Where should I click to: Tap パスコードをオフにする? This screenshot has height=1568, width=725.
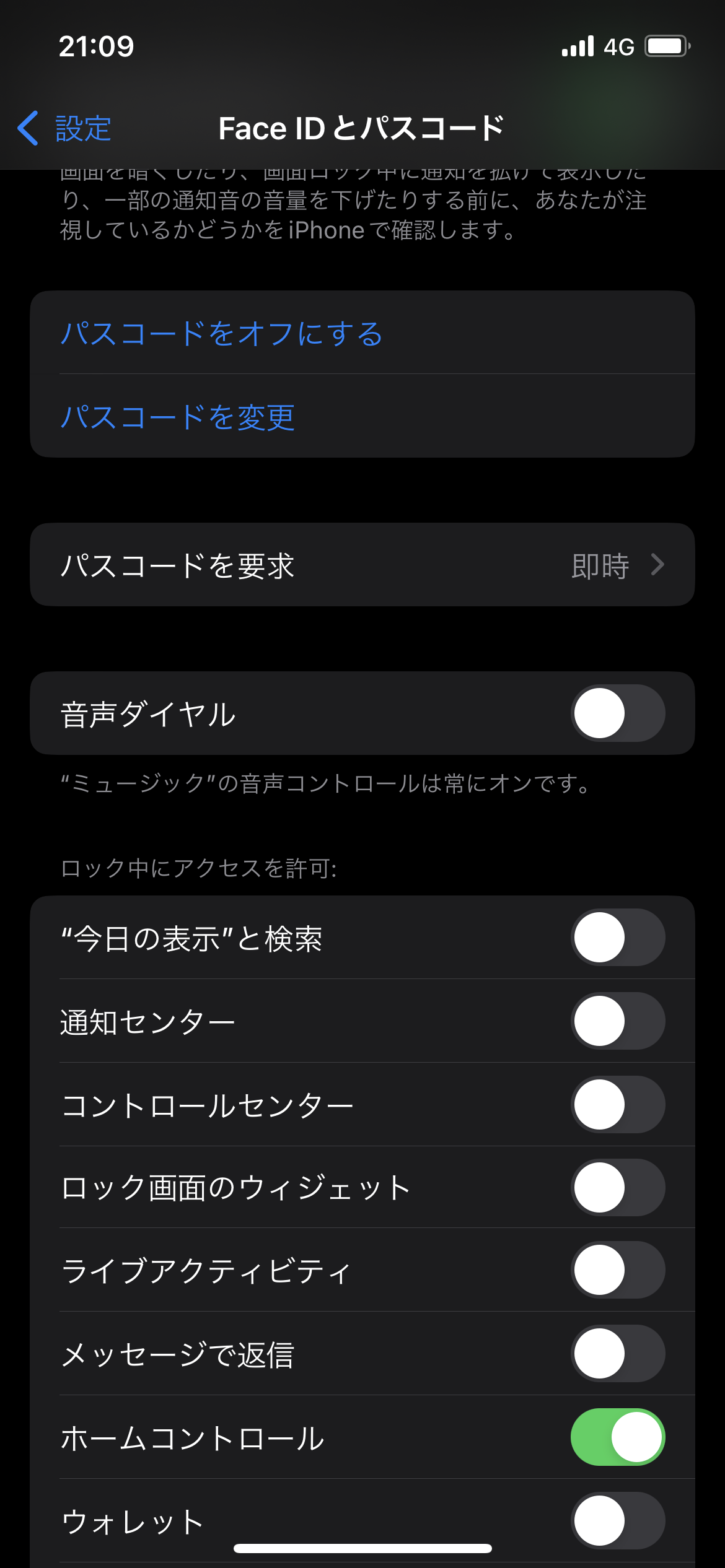pos(221,333)
